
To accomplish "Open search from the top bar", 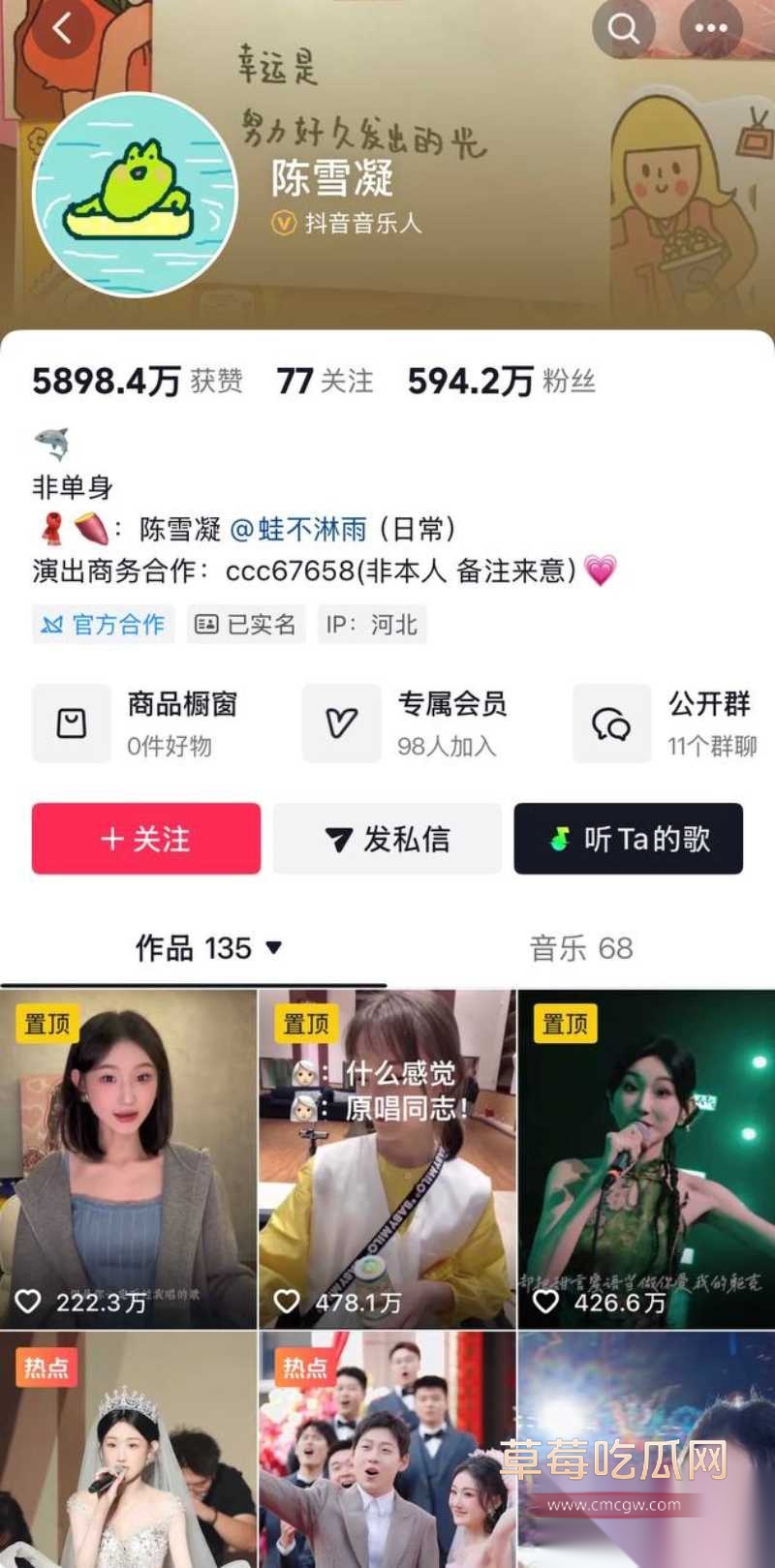I will coord(623,29).
